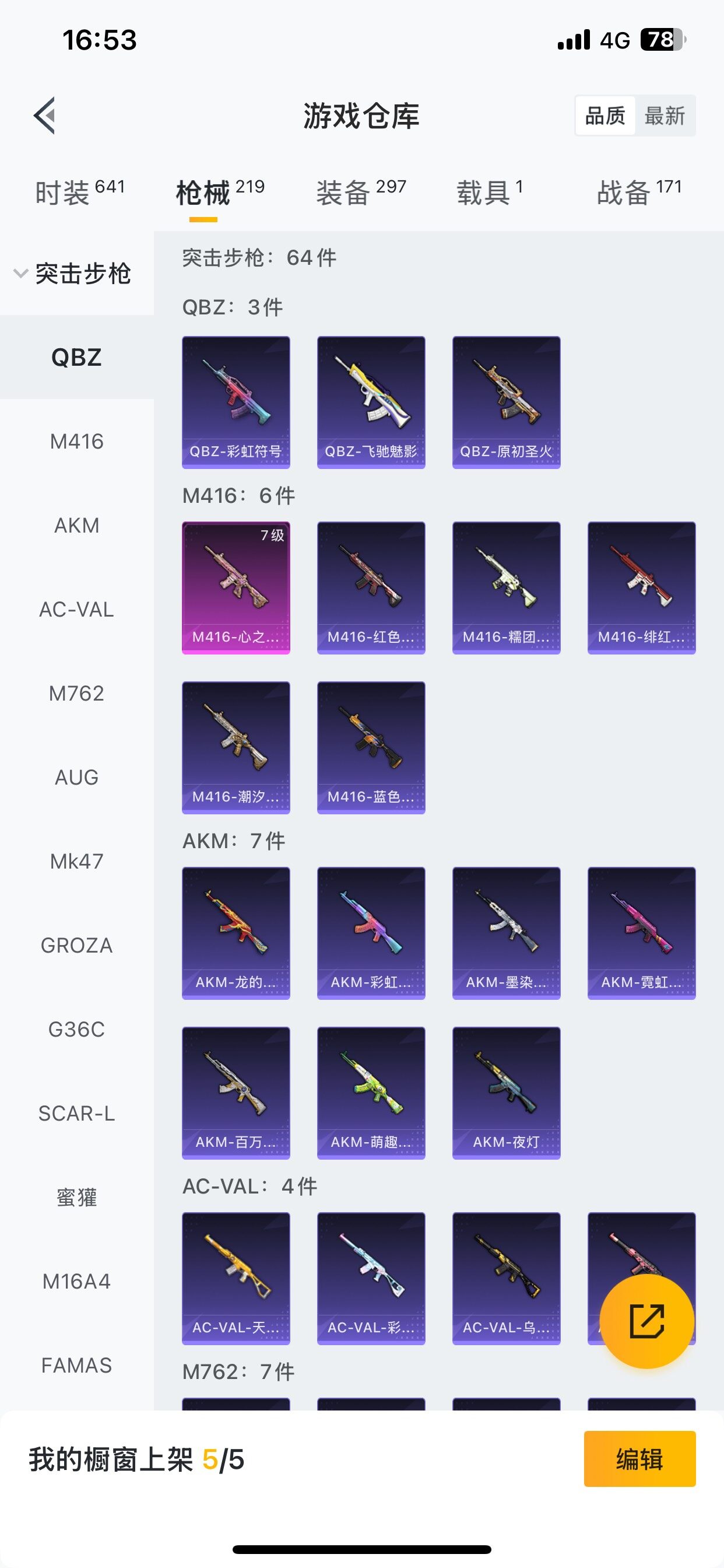Select SCAR-L in the side list
Screen dimensions: 724x1568
[x=77, y=1114]
